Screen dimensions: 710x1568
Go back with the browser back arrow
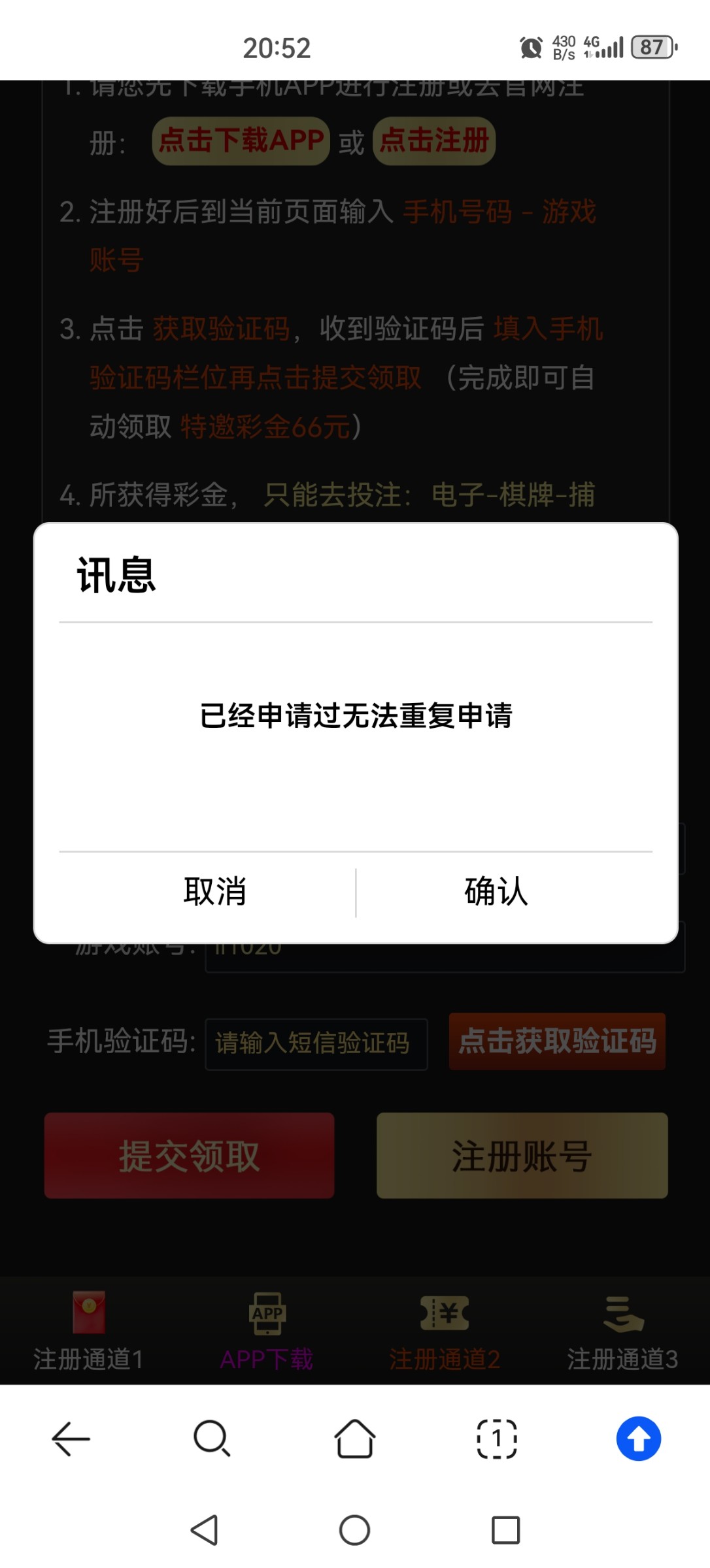[71, 1439]
